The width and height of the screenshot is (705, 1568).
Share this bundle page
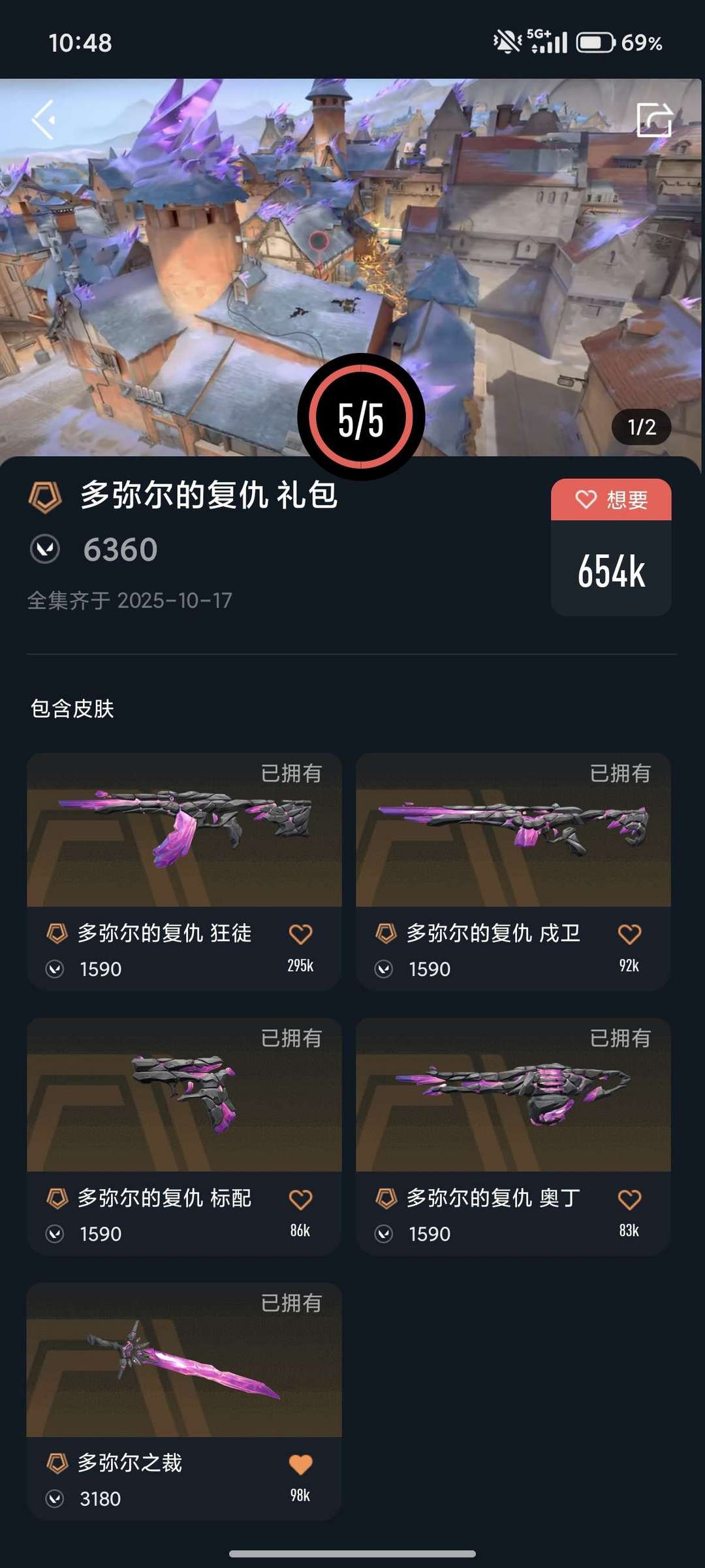click(654, 119)
